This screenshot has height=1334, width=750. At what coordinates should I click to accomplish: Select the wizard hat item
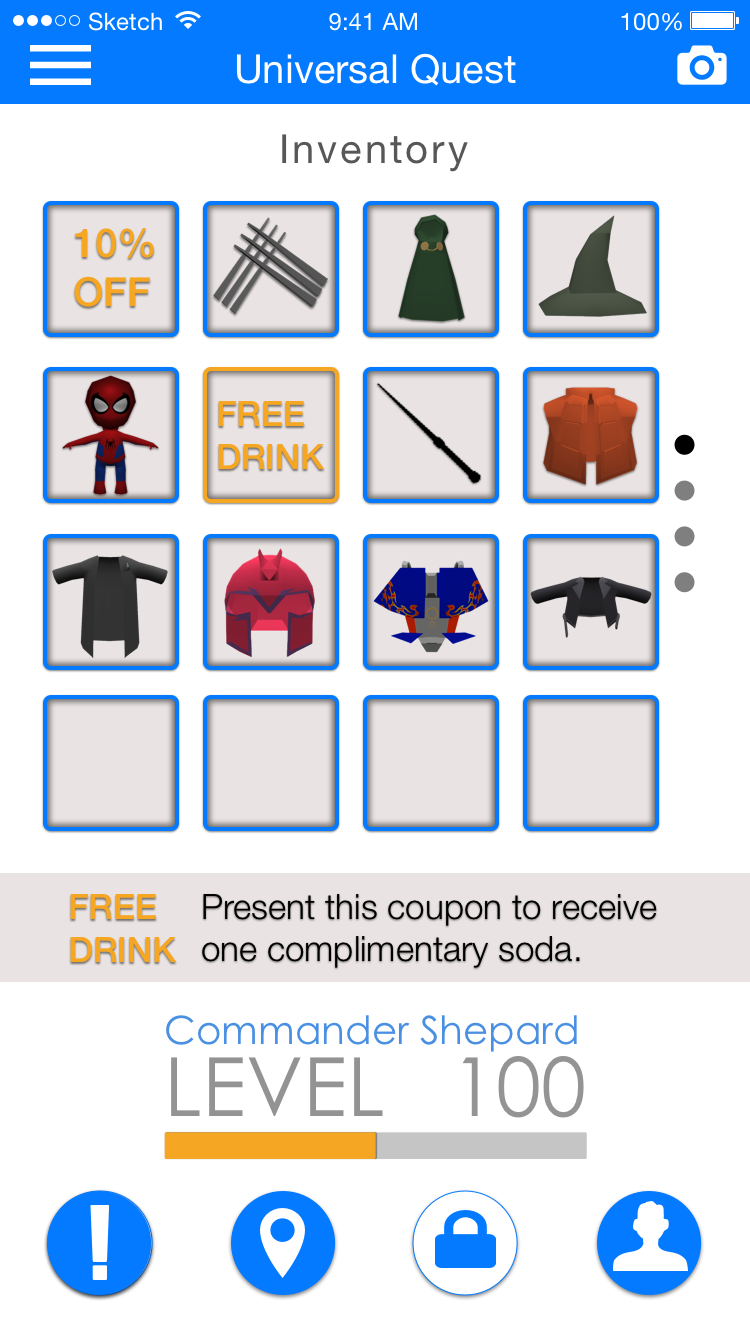(x=591, y=269)
